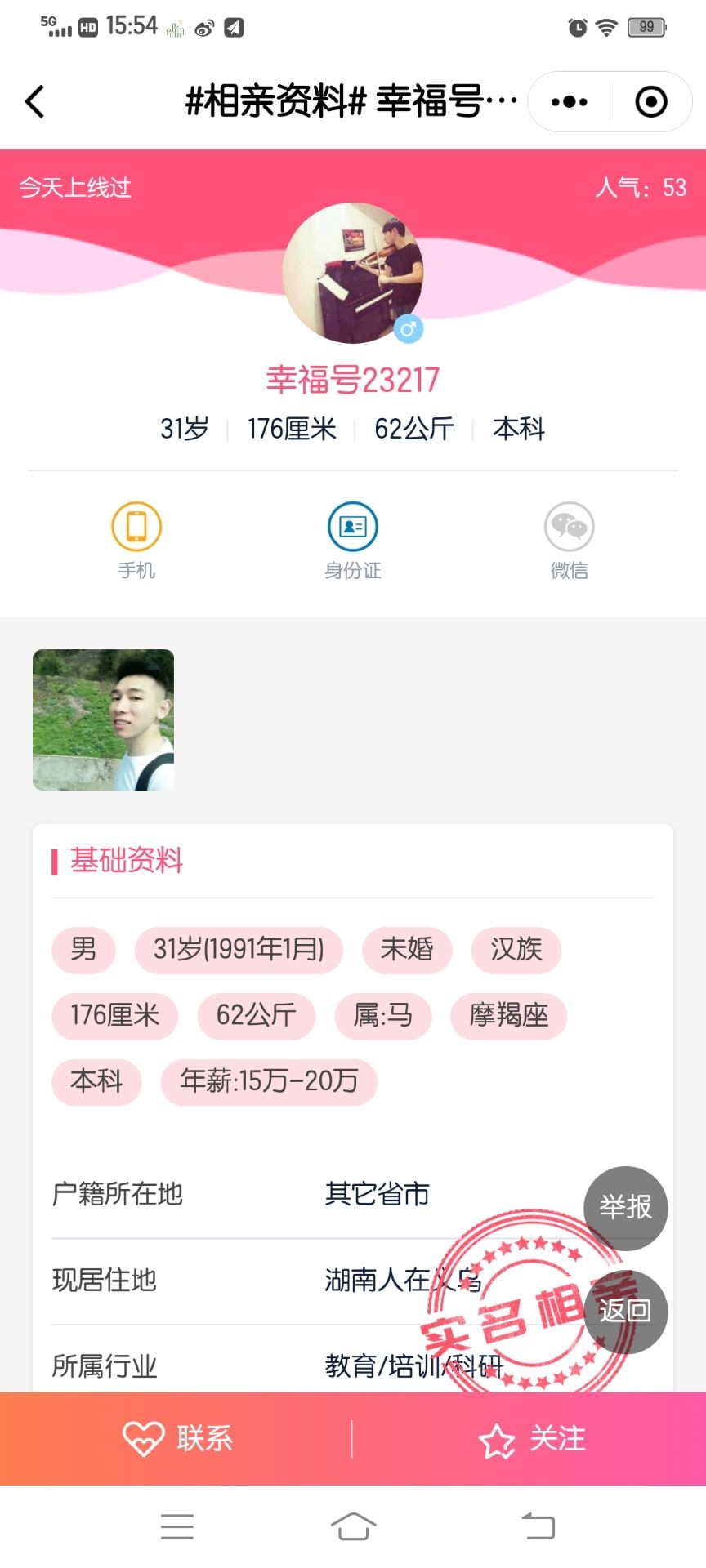Go to the system home screen
This screenshot has width=706, height=1568.
(x=353, y=1526)
